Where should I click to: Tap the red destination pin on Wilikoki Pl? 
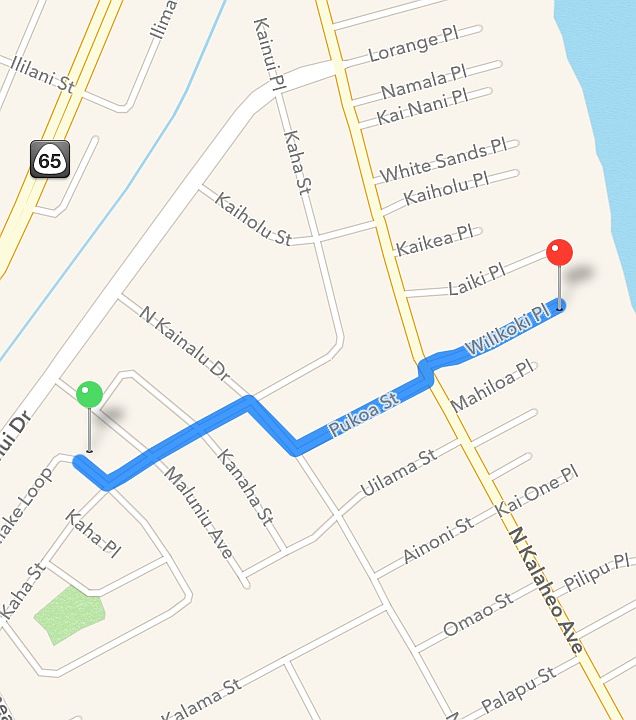click(x=560, y=253)
